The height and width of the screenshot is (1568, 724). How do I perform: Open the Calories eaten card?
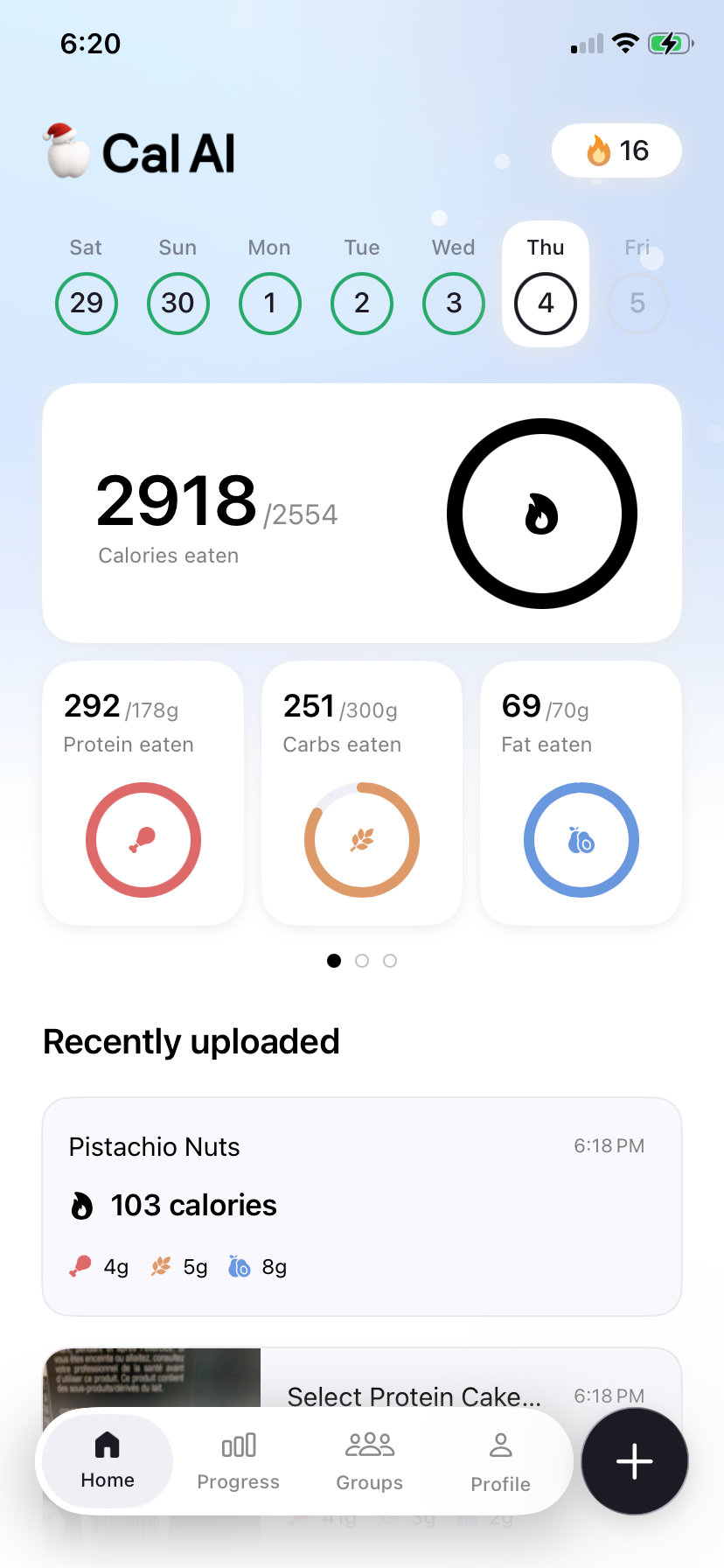pyautogui.click(x=362, y=513)
